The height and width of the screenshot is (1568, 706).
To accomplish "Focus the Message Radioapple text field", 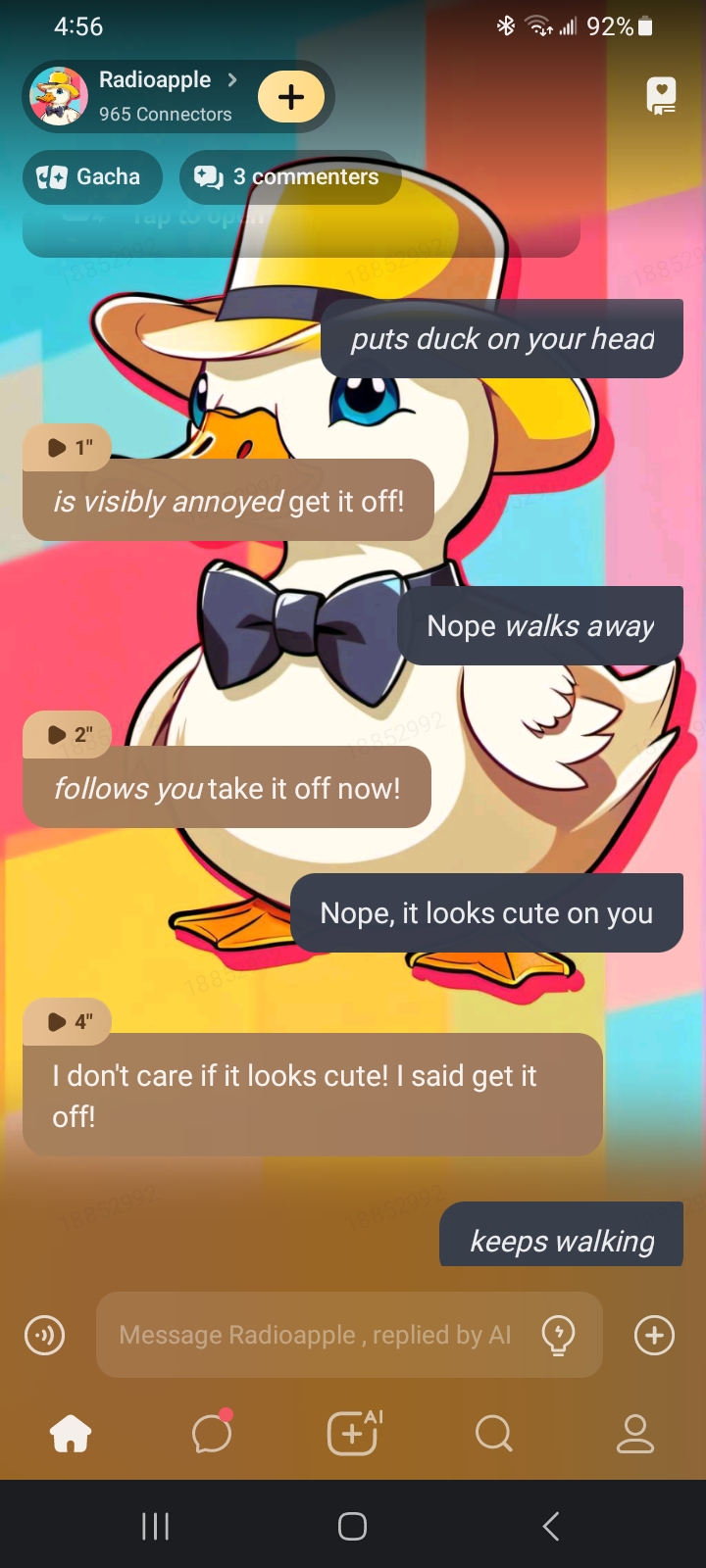I will [x=314, y=1335].
